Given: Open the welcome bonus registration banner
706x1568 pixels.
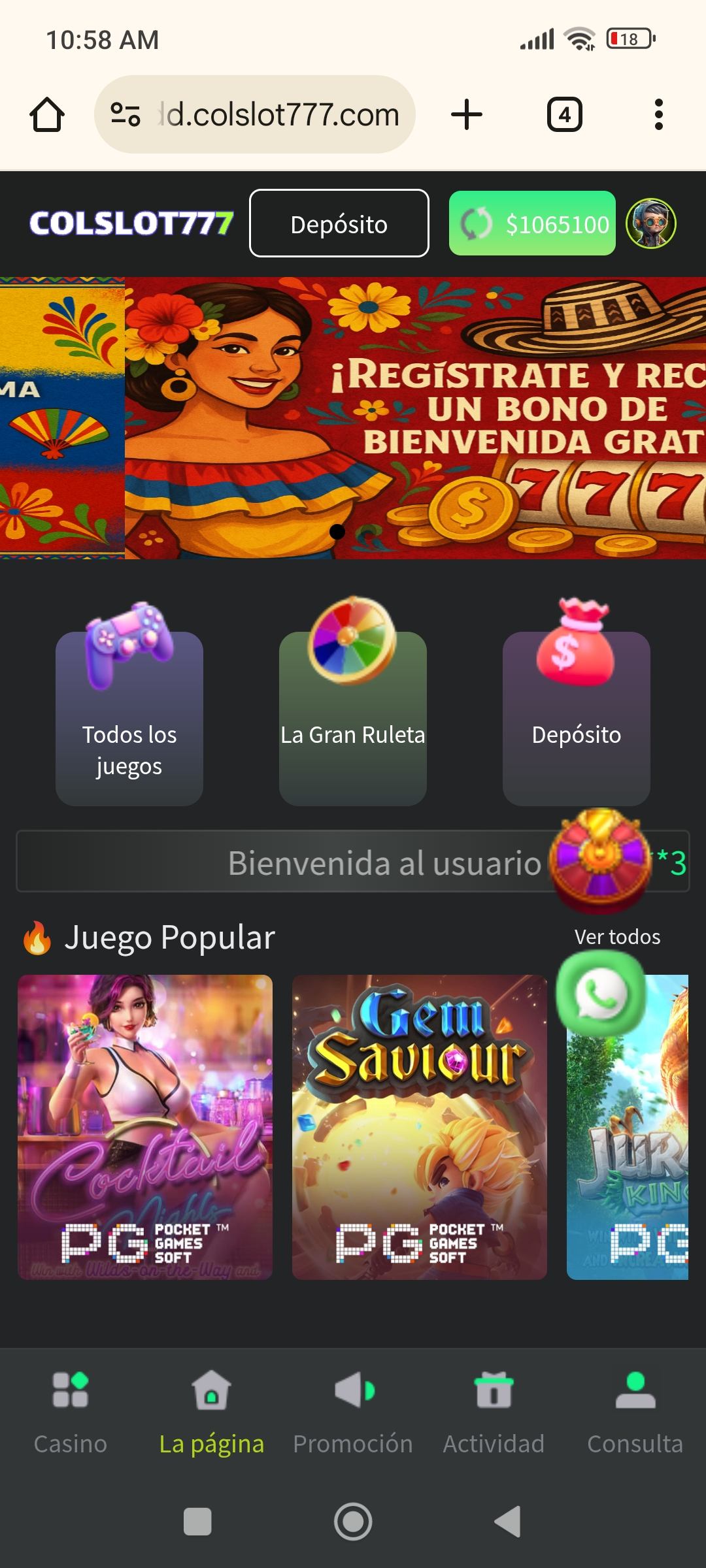Looking at the screenshot, I should tap(415, 418).
